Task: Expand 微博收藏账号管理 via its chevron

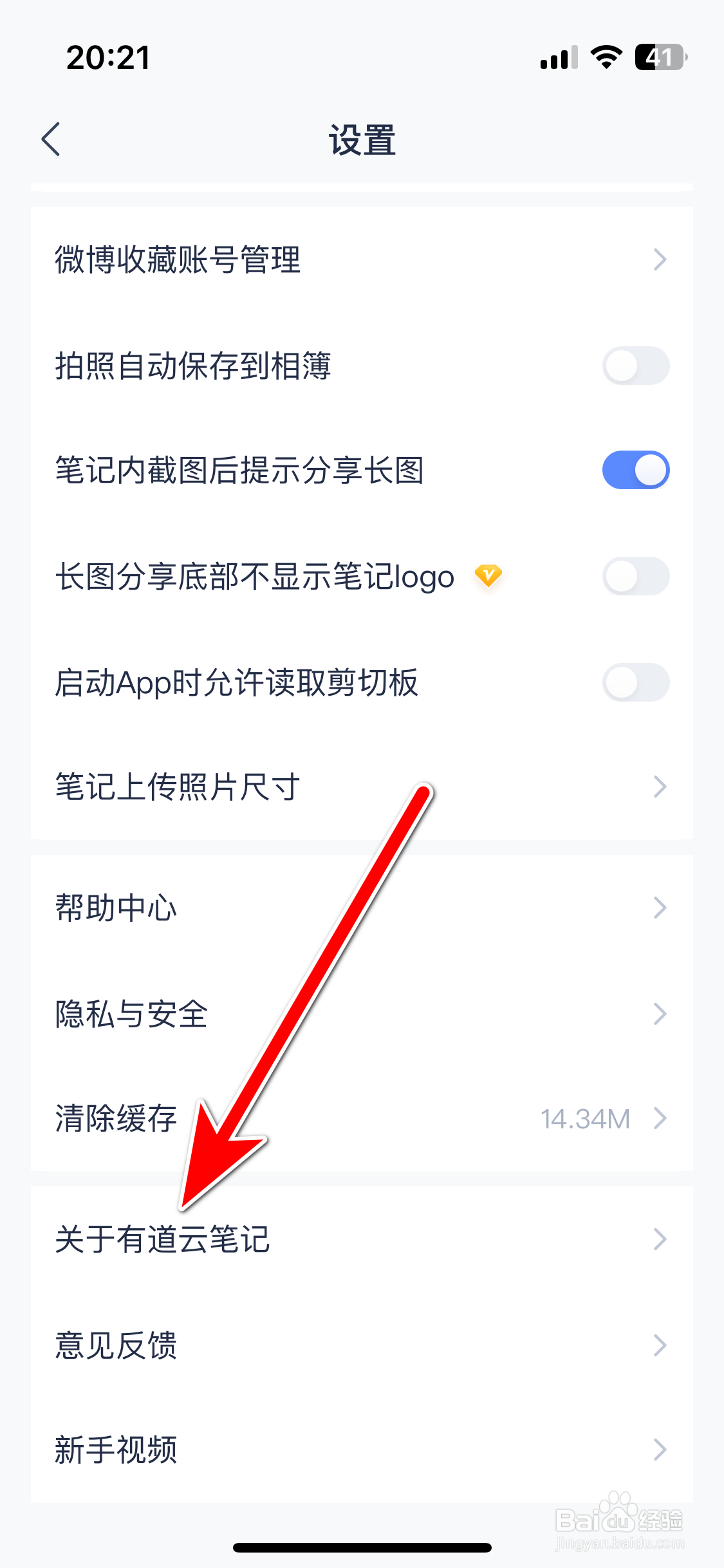Action: (660, 260)
